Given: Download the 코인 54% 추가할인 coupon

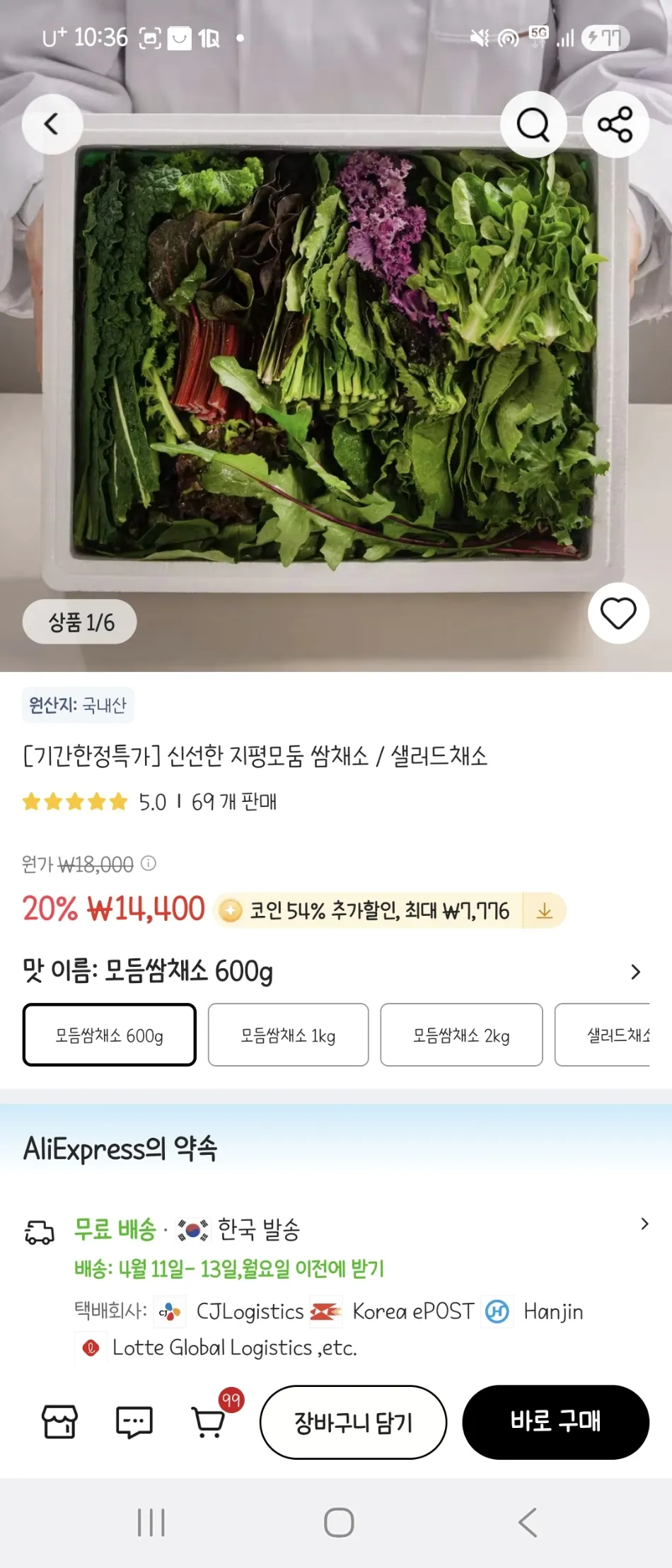Looking at the screenshot, I should (544, 910).
